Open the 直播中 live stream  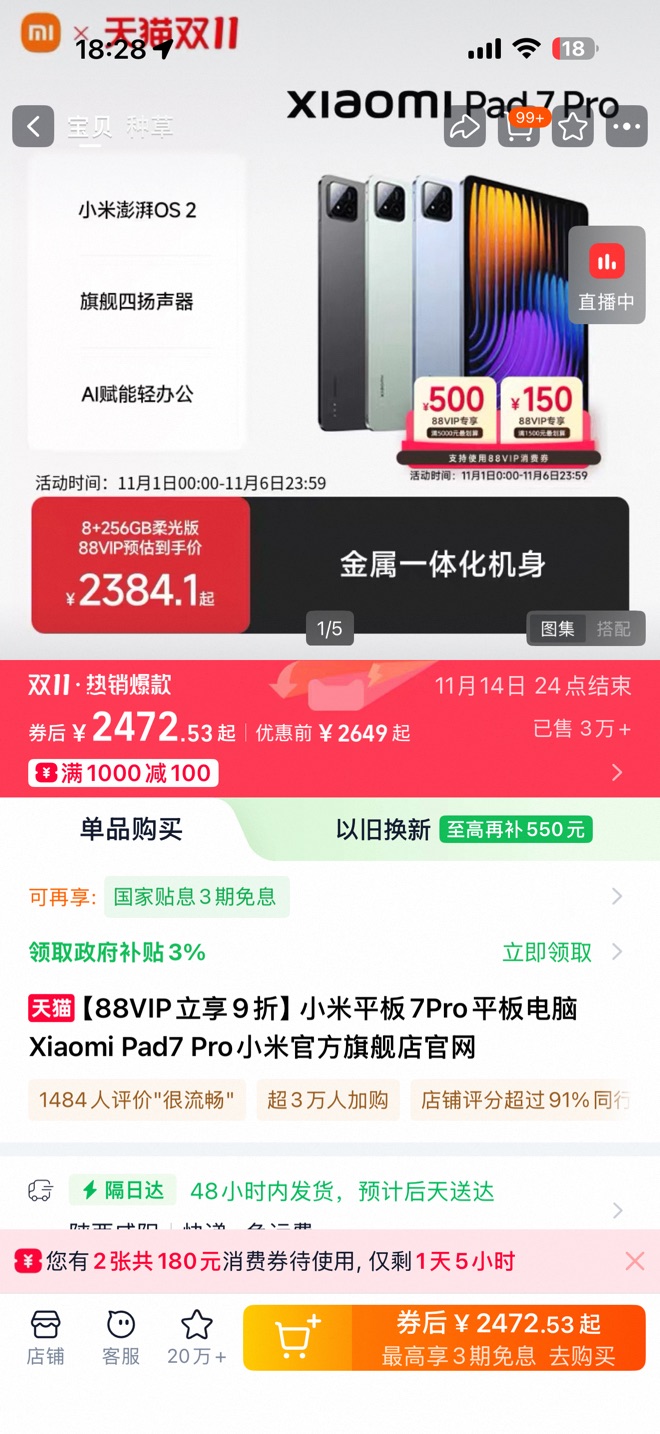(x=606, y=274)
